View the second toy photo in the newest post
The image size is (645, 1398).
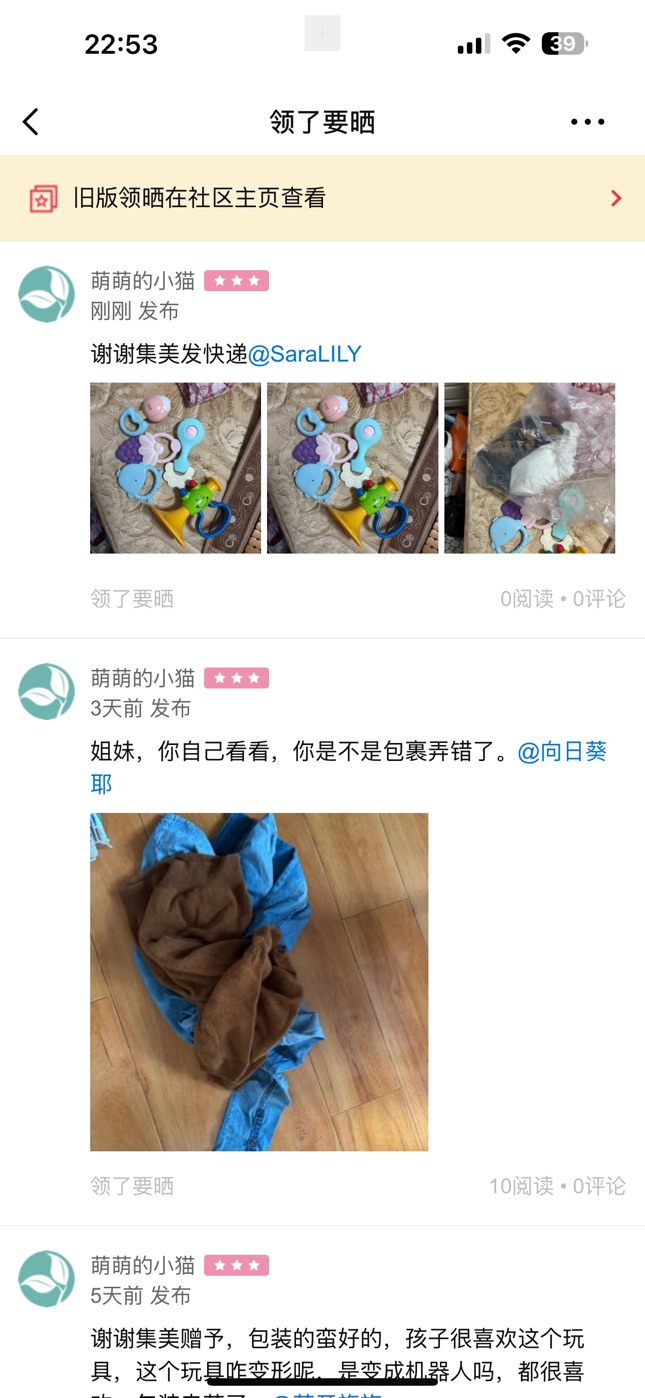(x=352, y=468)
